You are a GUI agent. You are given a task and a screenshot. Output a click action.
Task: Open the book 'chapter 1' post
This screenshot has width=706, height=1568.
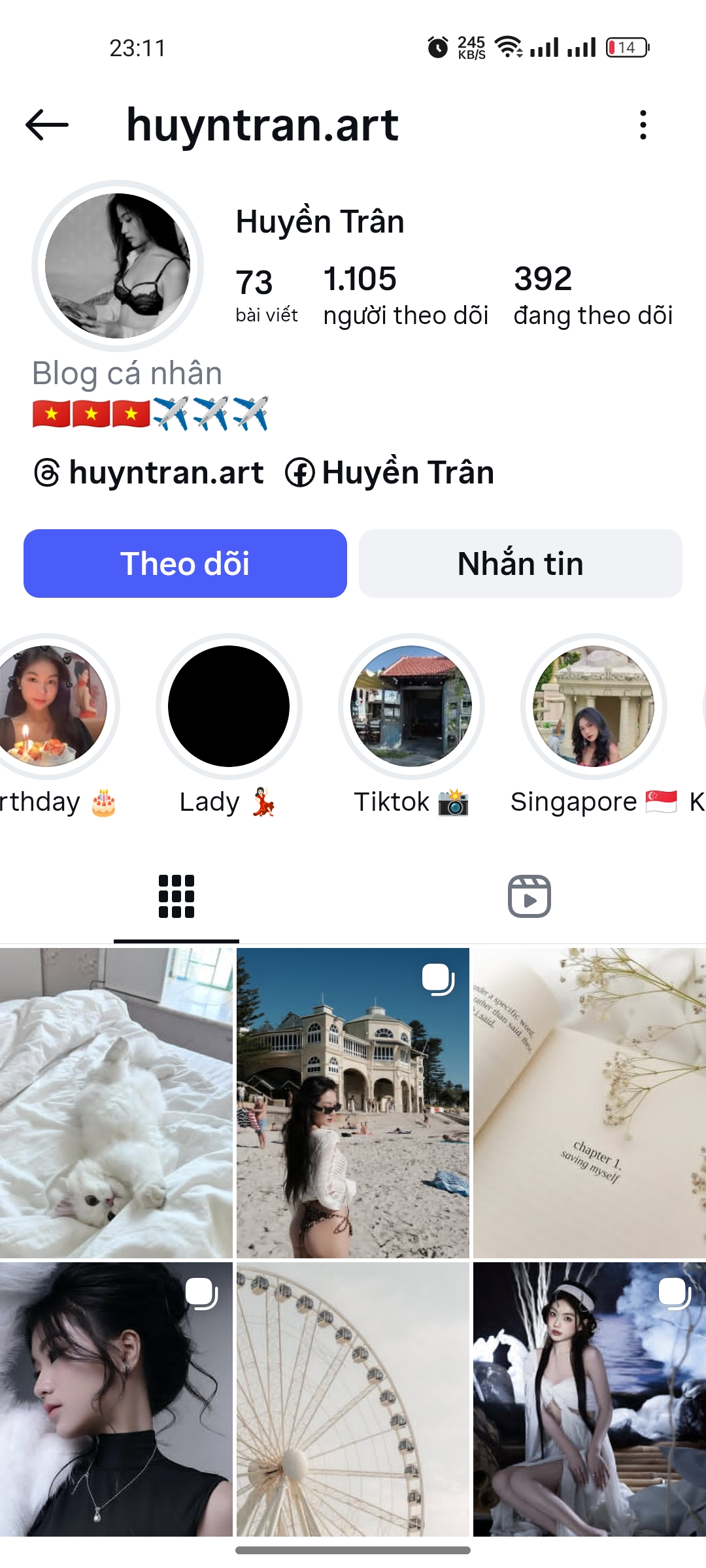coord(590,1103)
